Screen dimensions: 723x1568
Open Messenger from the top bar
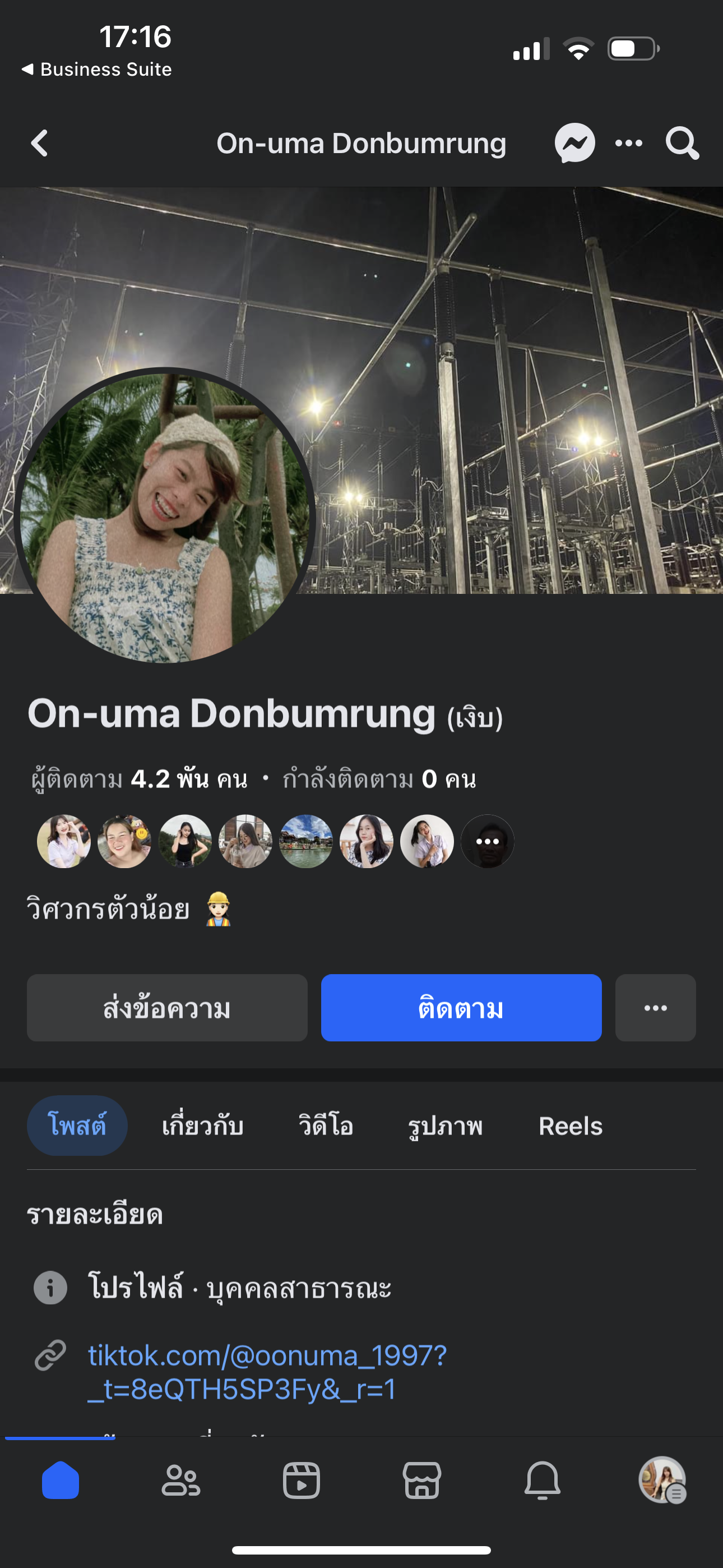(574, 144)
